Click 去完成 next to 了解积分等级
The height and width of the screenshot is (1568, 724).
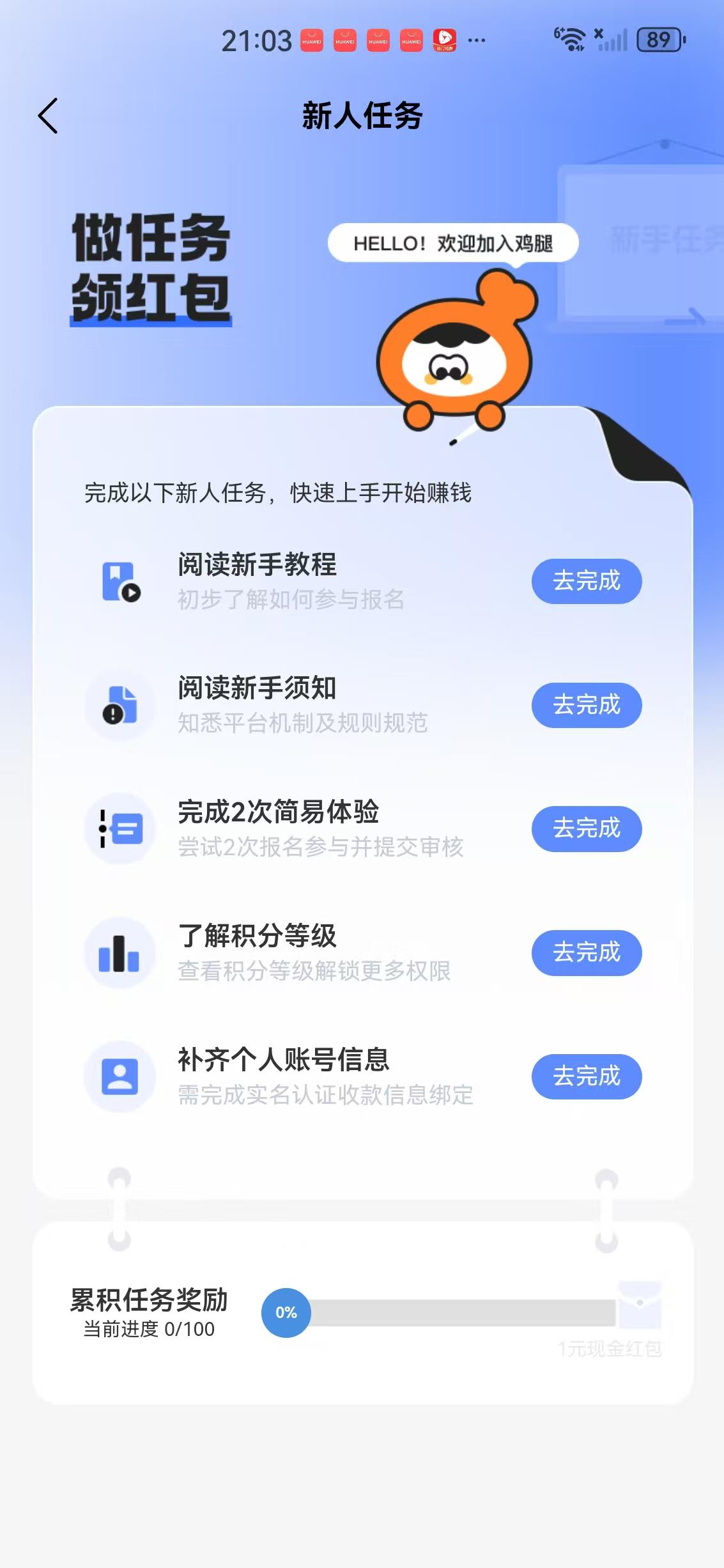[x=585, y=952]
